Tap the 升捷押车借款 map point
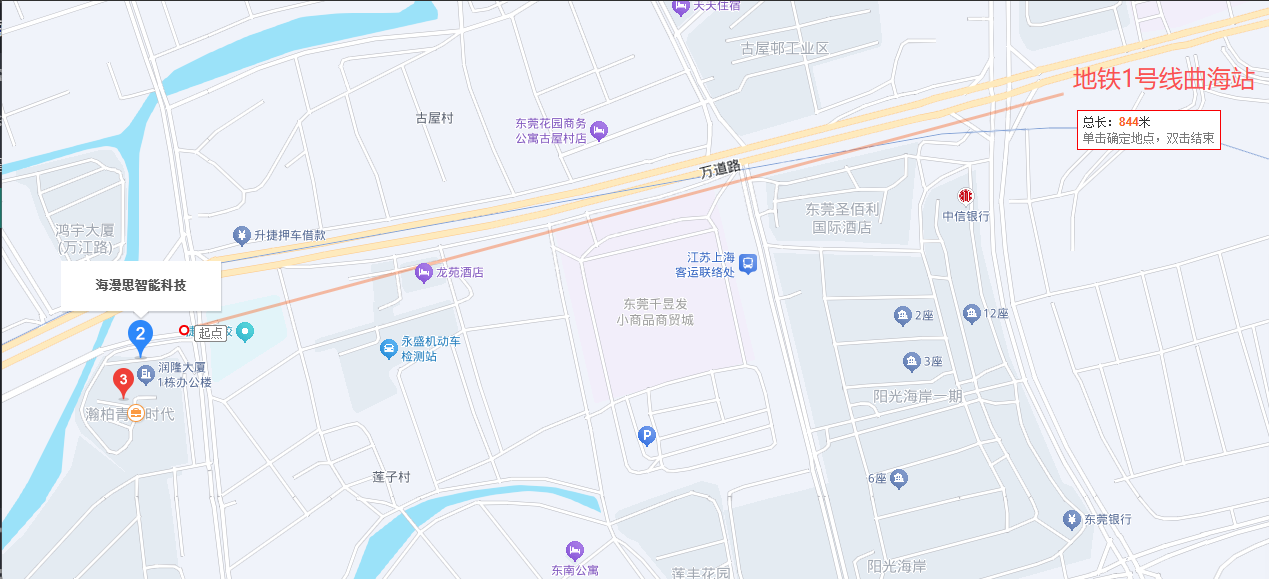Viewport: 1269px width, 579px height. (241, 235)
